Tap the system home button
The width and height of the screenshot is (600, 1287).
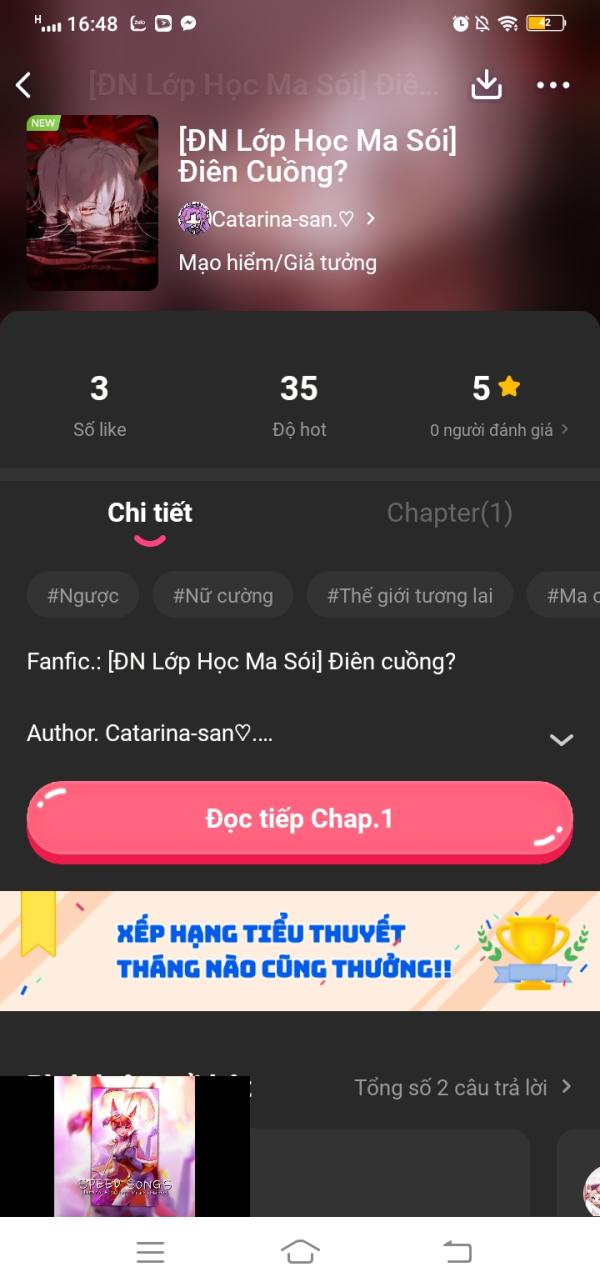click(300, 1251)
